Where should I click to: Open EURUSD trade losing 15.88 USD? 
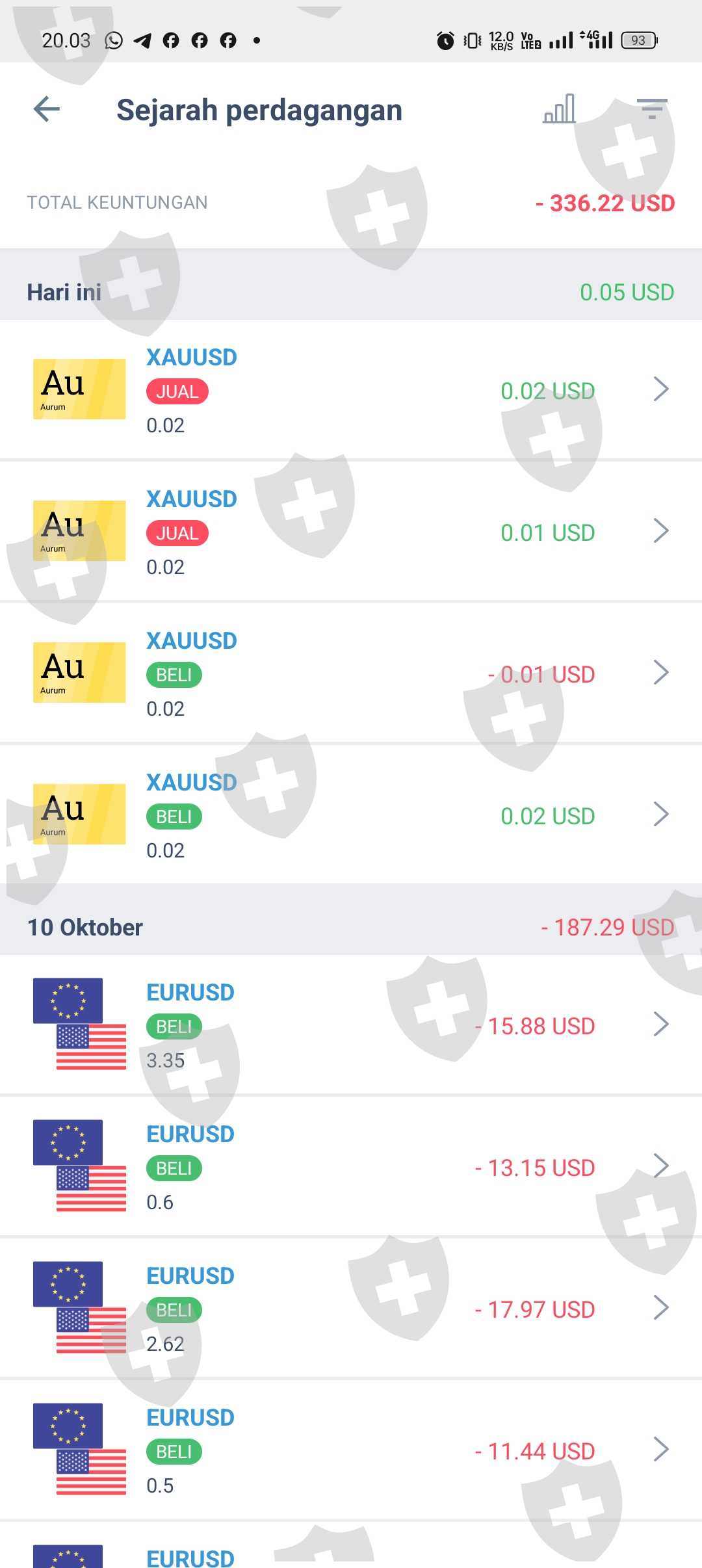click(351, 1025)
